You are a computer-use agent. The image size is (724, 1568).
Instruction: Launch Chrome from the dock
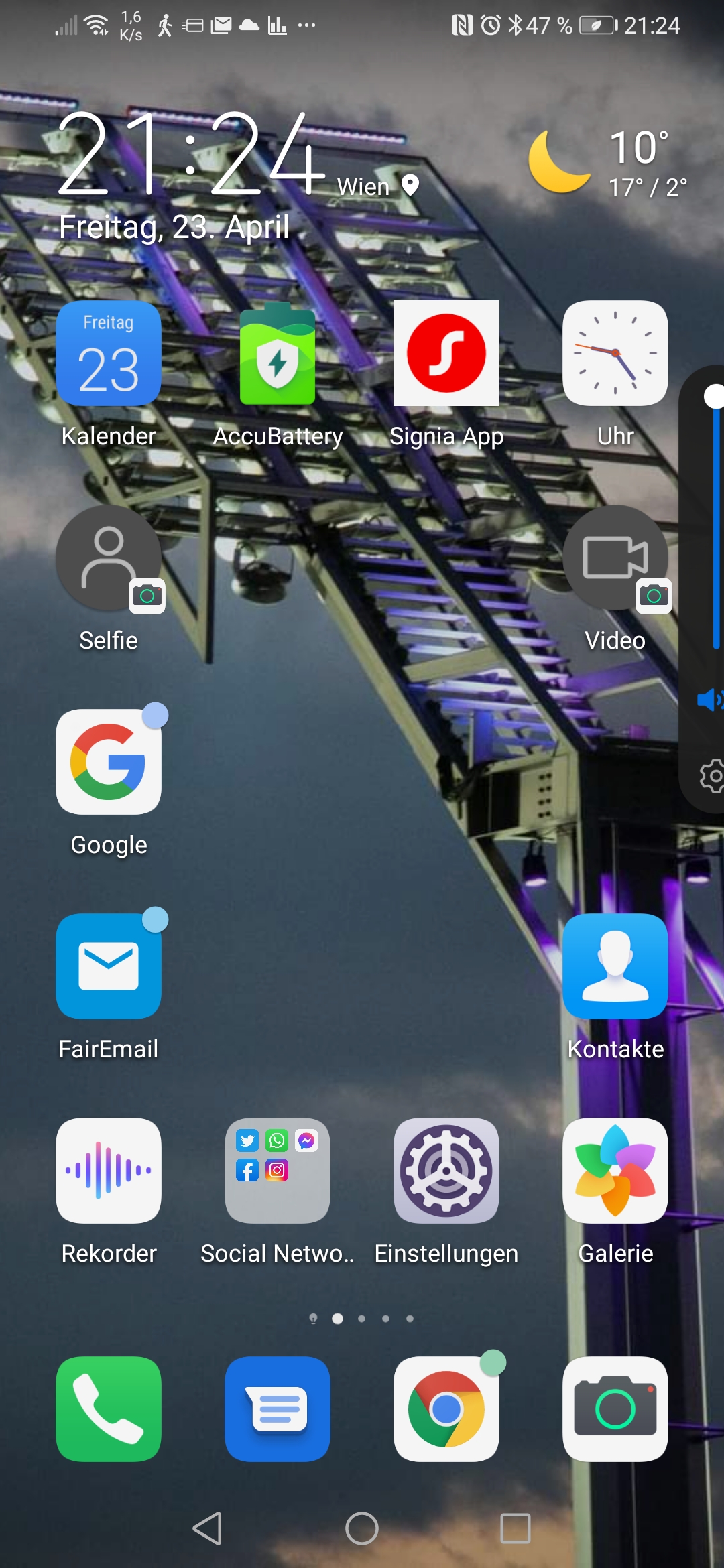[446, 1409]
